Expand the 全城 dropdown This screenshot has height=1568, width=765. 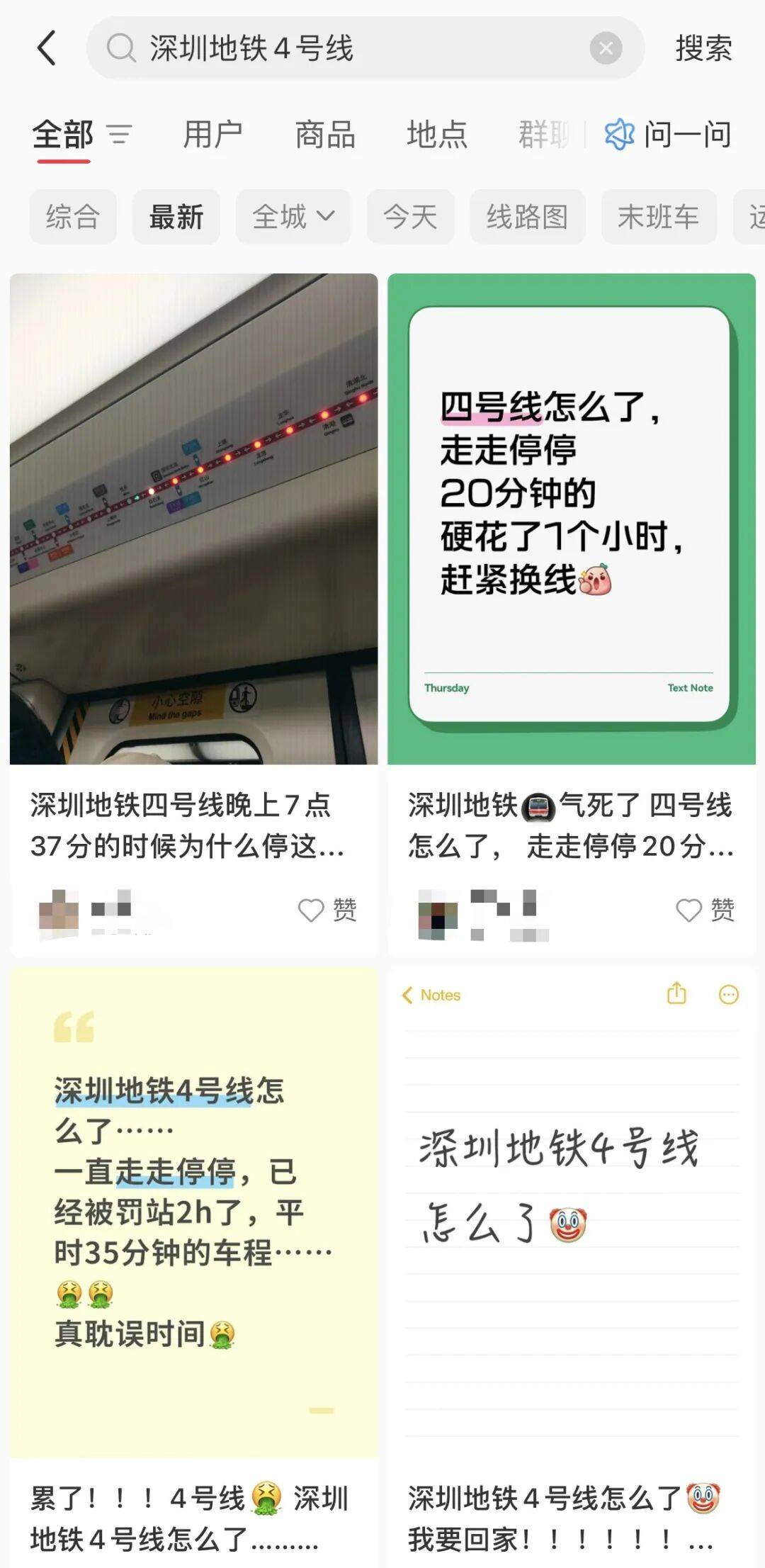coord(293,217)
